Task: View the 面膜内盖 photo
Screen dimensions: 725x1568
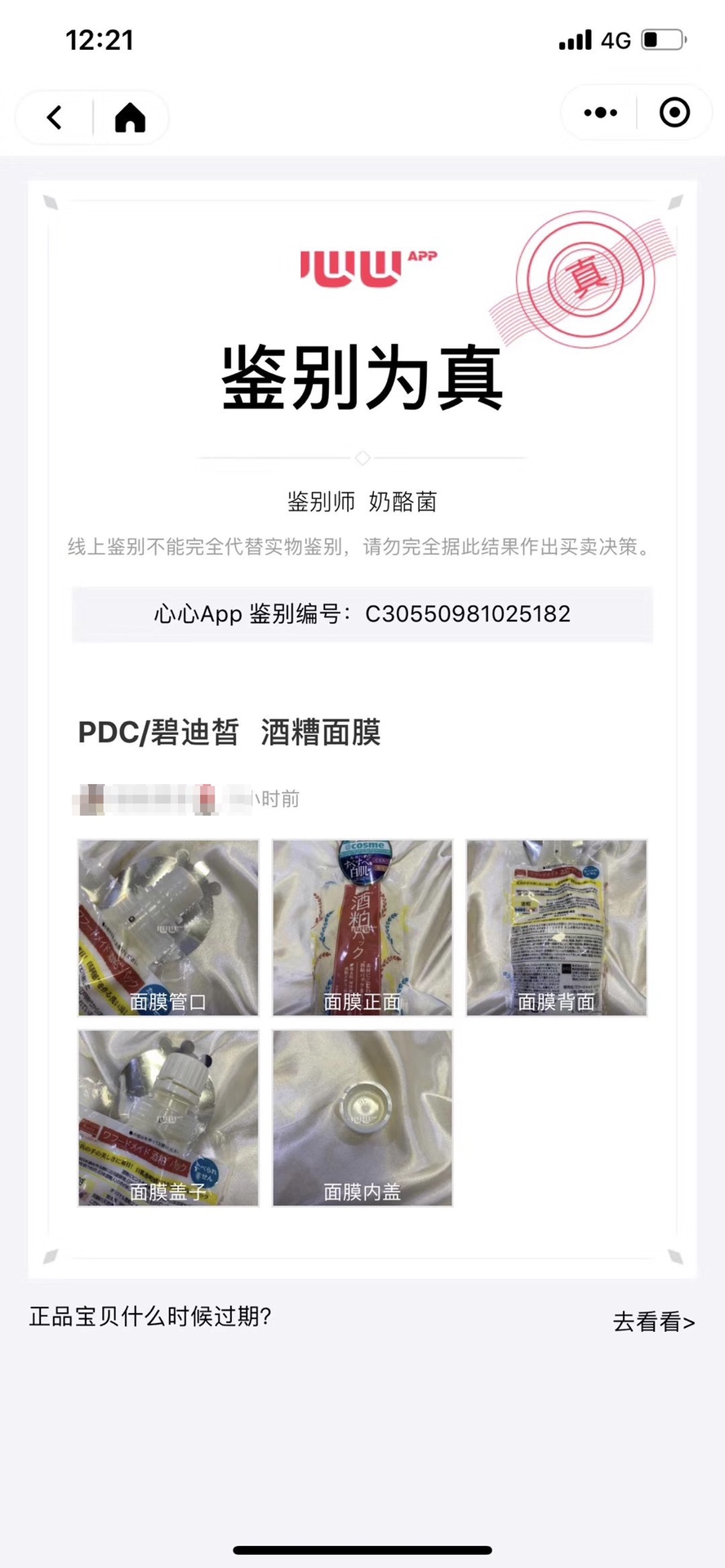Action: (362, 1117)
